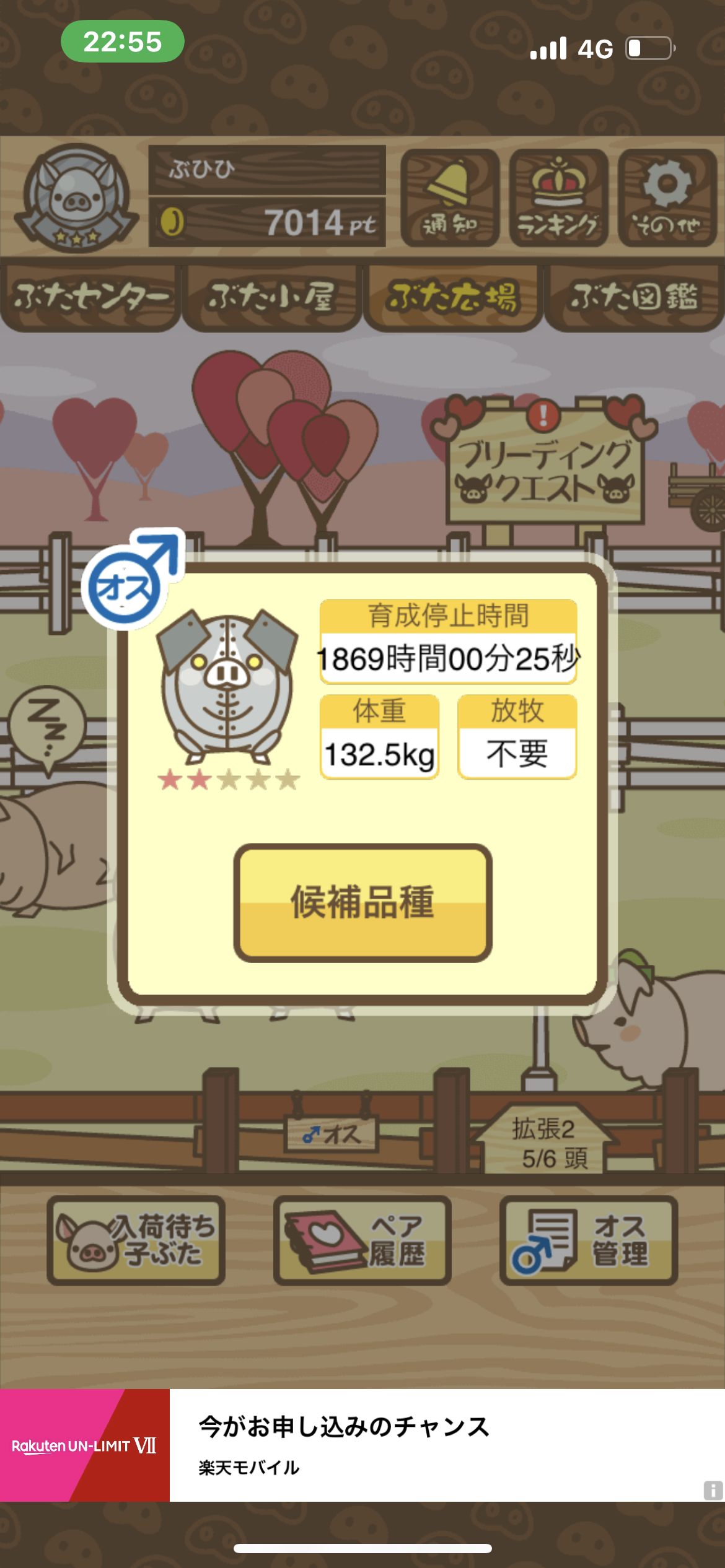View 入荷待ち子ぶた piglets
The height and width of the screenshot is (1568, 725).
point(136,1240)
